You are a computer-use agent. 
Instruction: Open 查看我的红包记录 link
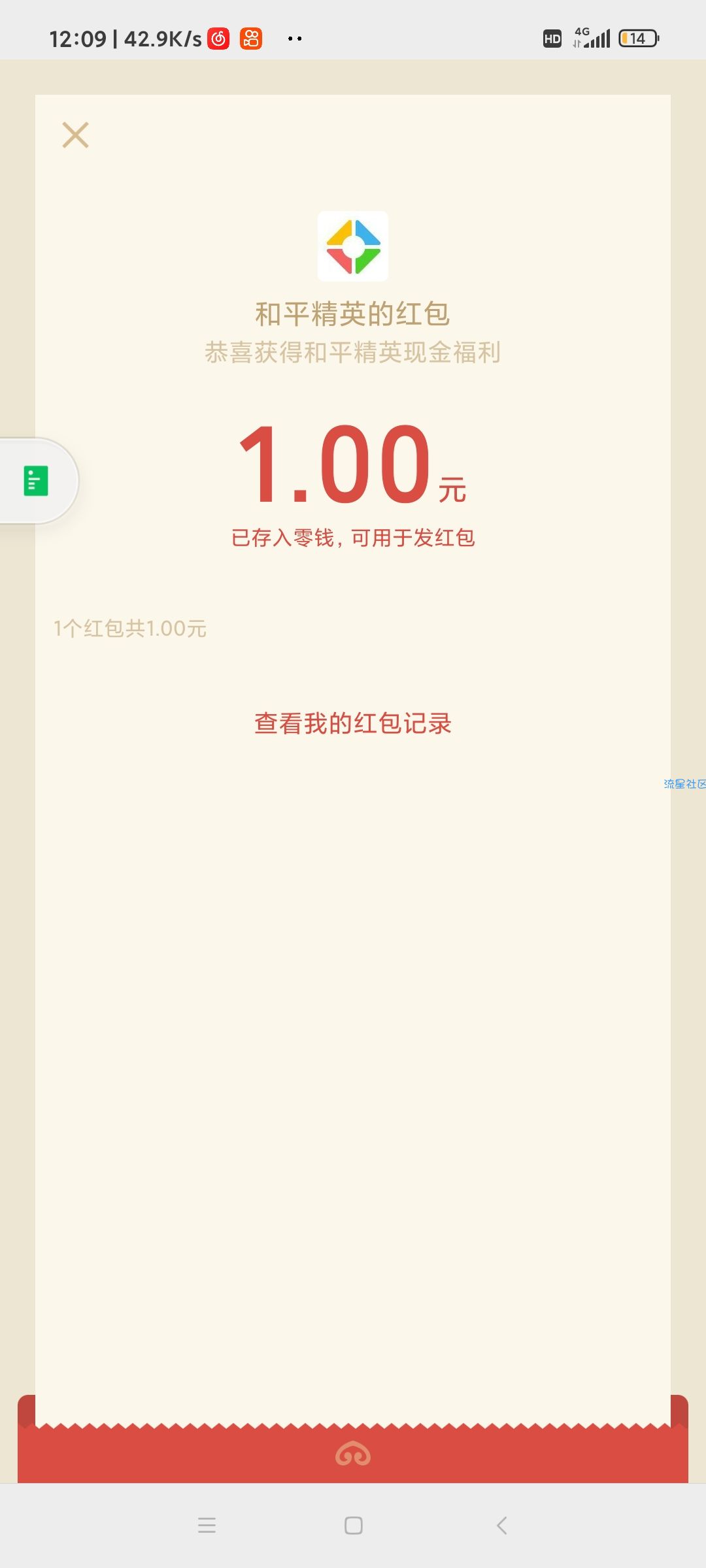[353, 723]
